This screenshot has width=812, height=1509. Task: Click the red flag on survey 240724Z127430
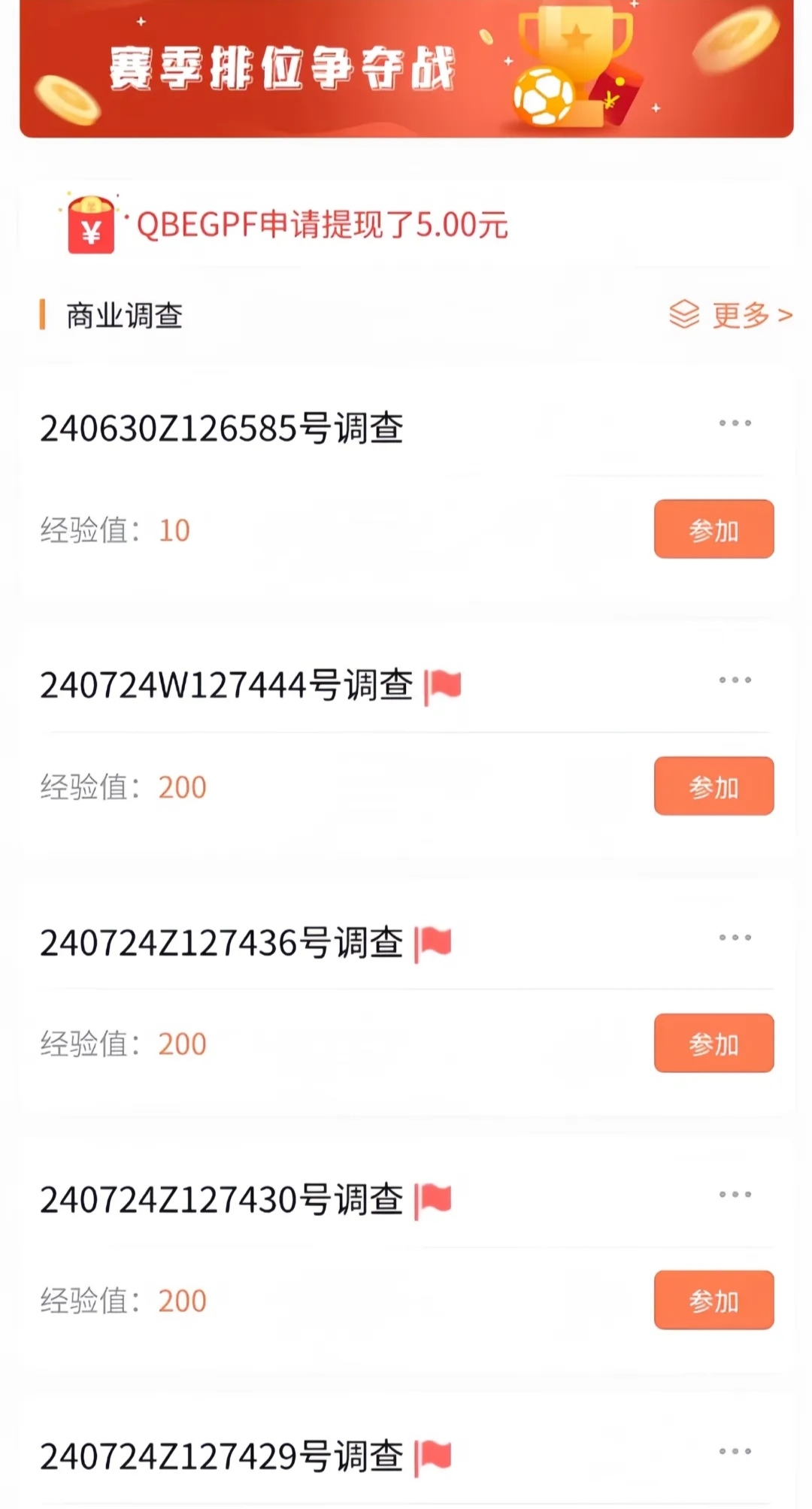click(435, 1195)
